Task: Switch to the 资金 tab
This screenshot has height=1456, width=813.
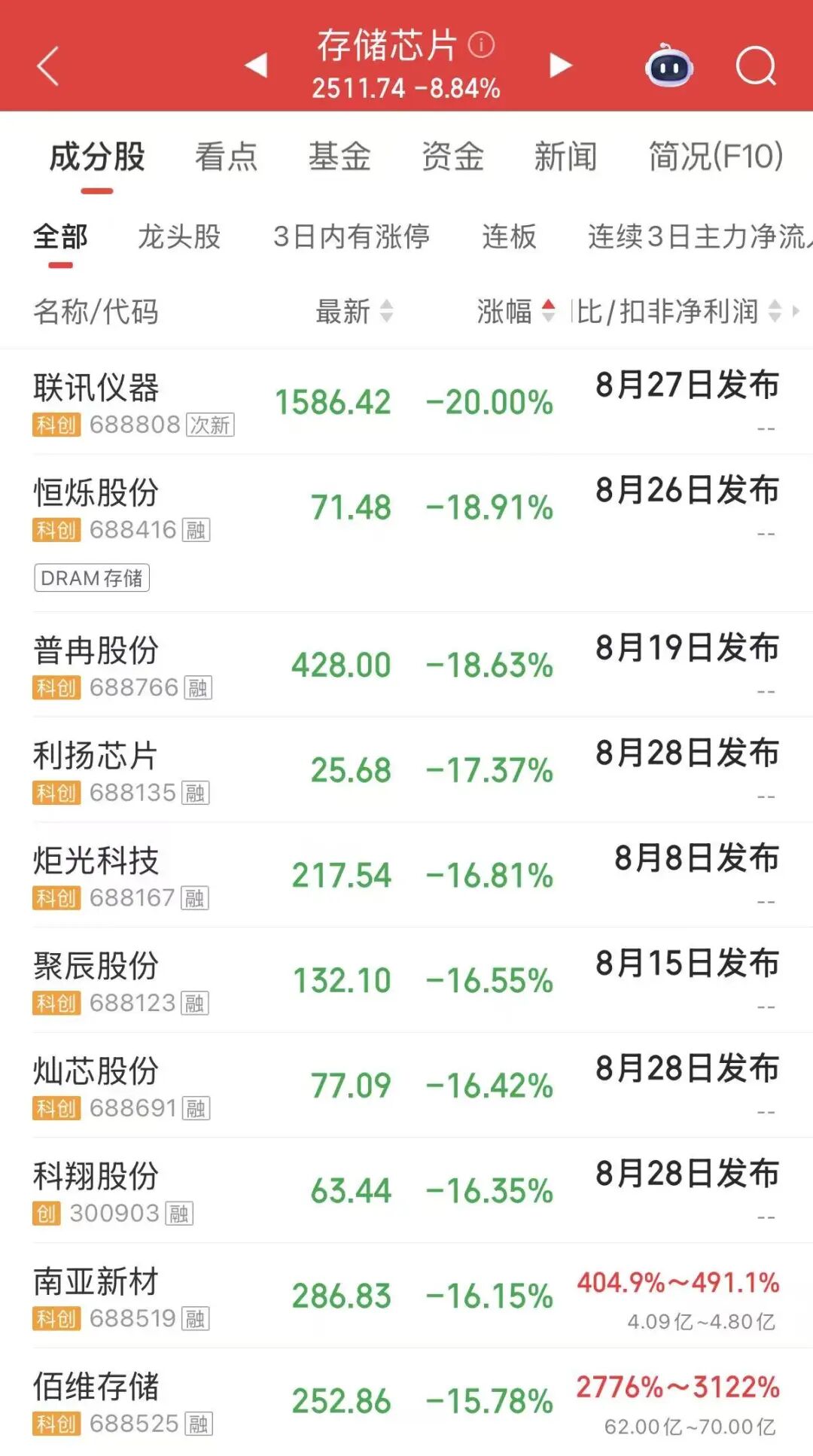Action: click(x=452, y=157)
